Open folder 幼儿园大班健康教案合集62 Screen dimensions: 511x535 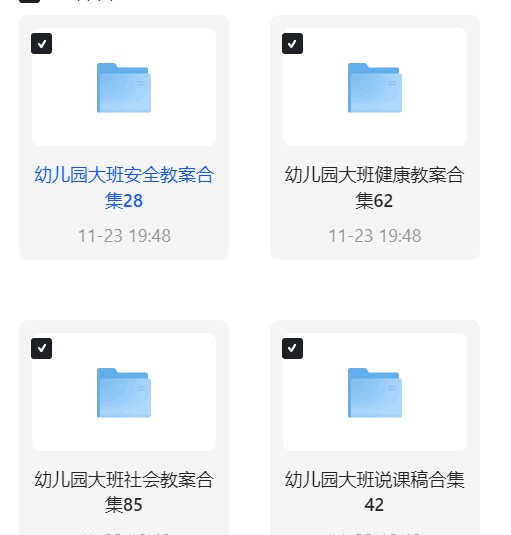[375, 88]
